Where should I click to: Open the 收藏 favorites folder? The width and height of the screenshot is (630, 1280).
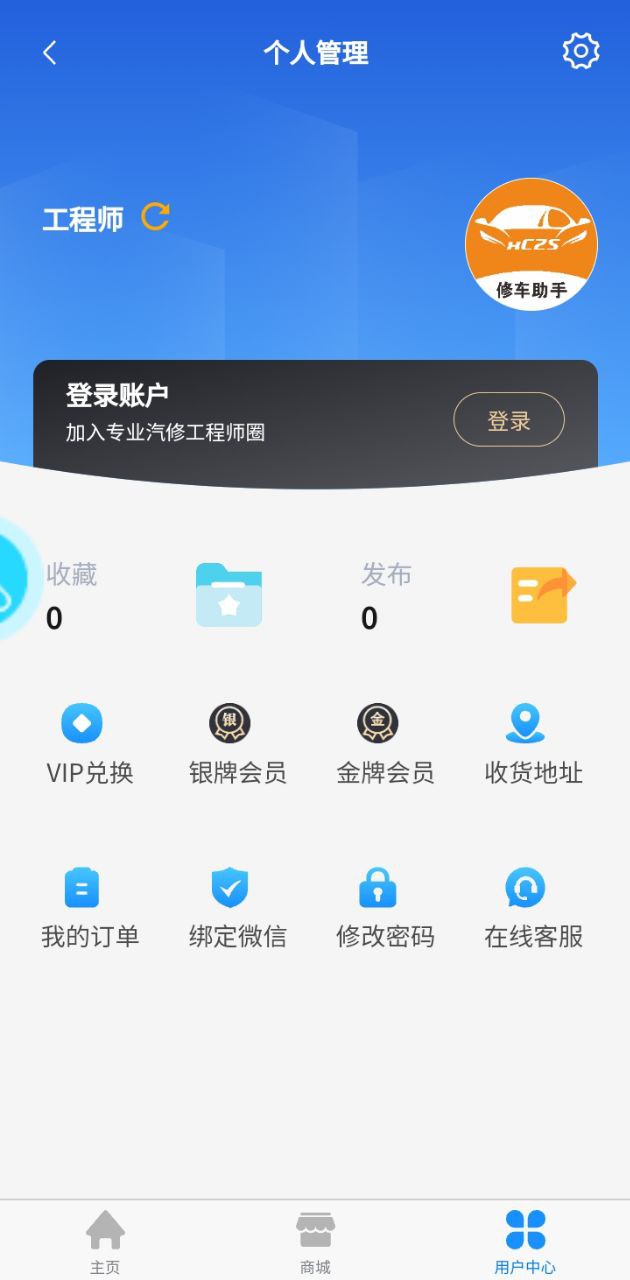point(229,595)
